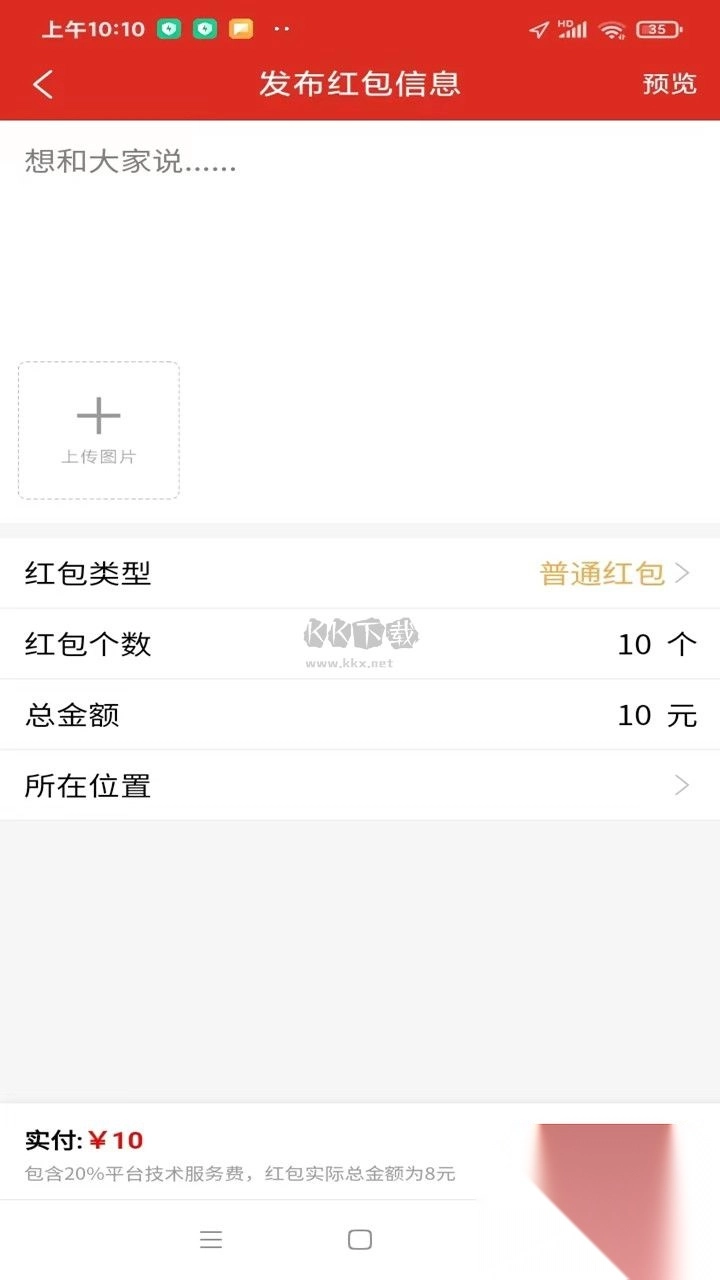
Task: Expand the 所在位置 location picker row
Action: click(x=360, y=786)
